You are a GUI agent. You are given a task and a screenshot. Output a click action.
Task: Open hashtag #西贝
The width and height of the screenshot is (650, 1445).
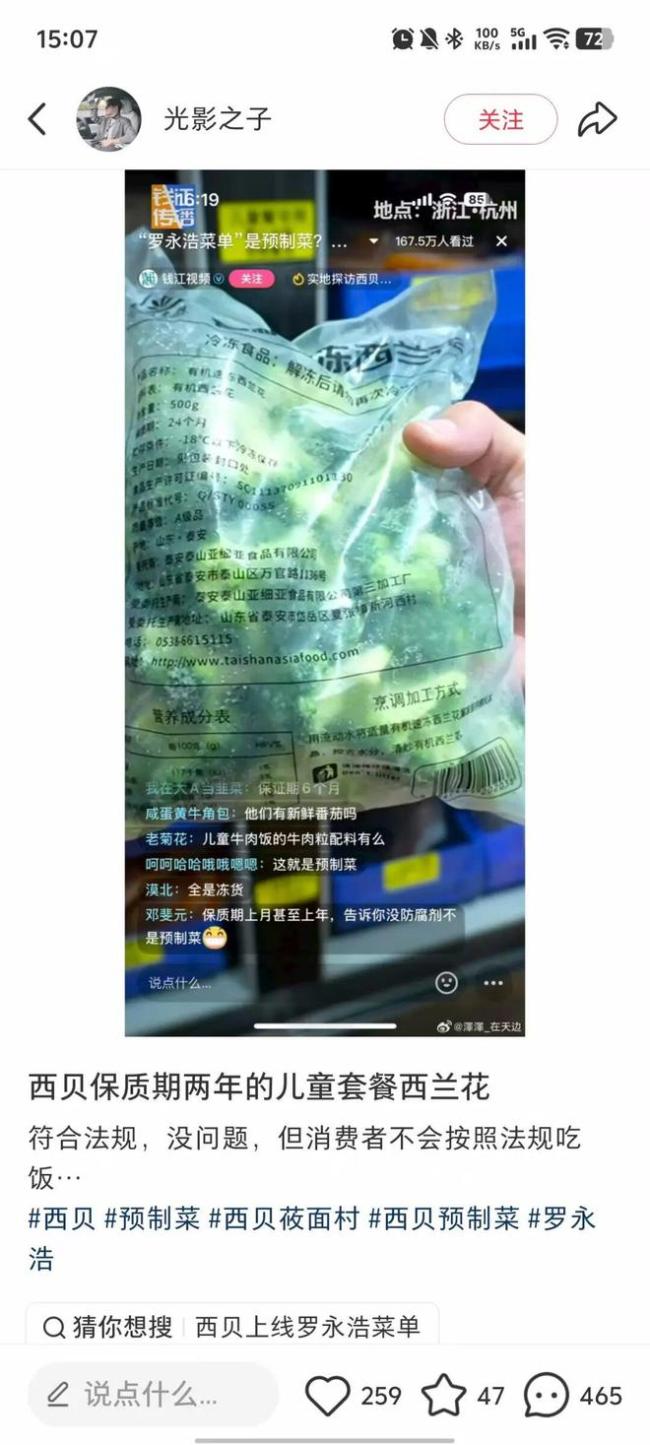click(62, 1218)
